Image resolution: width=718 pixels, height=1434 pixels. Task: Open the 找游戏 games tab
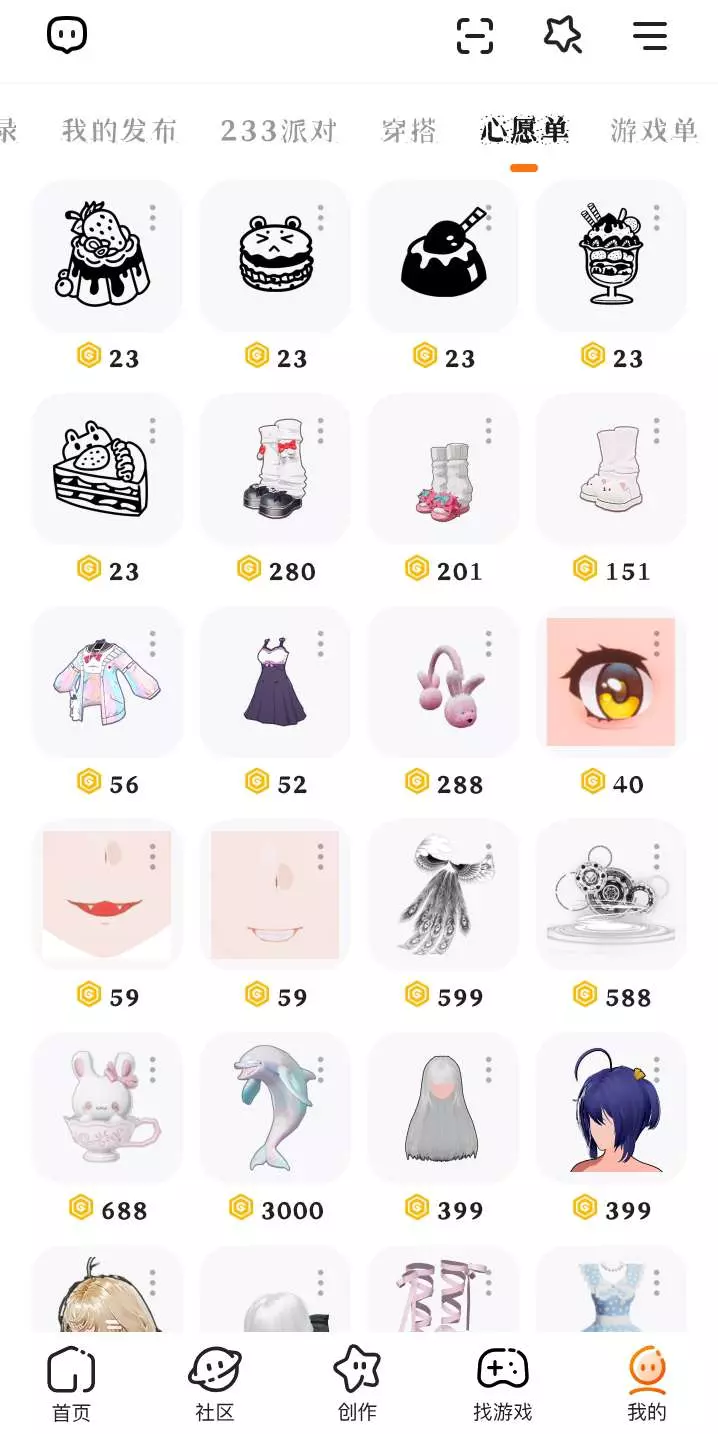pos(502,1384)
